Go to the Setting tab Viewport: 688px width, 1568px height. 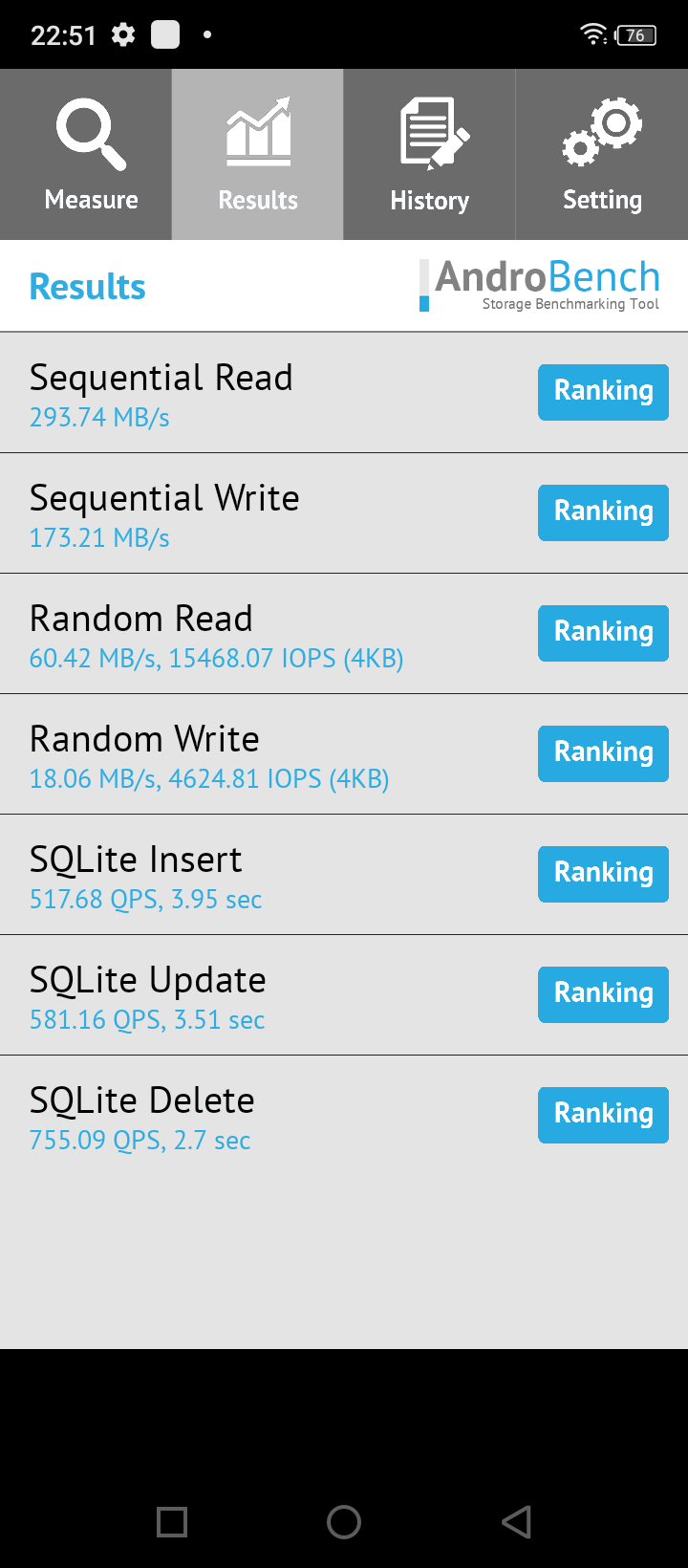602,155
